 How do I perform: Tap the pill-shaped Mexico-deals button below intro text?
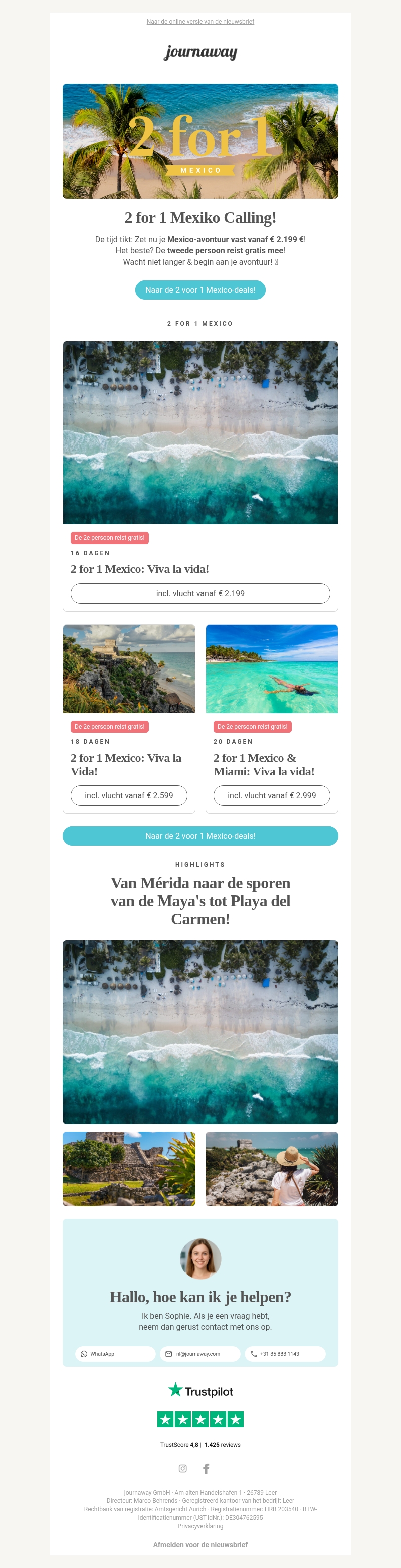click(x=200, y=290)
